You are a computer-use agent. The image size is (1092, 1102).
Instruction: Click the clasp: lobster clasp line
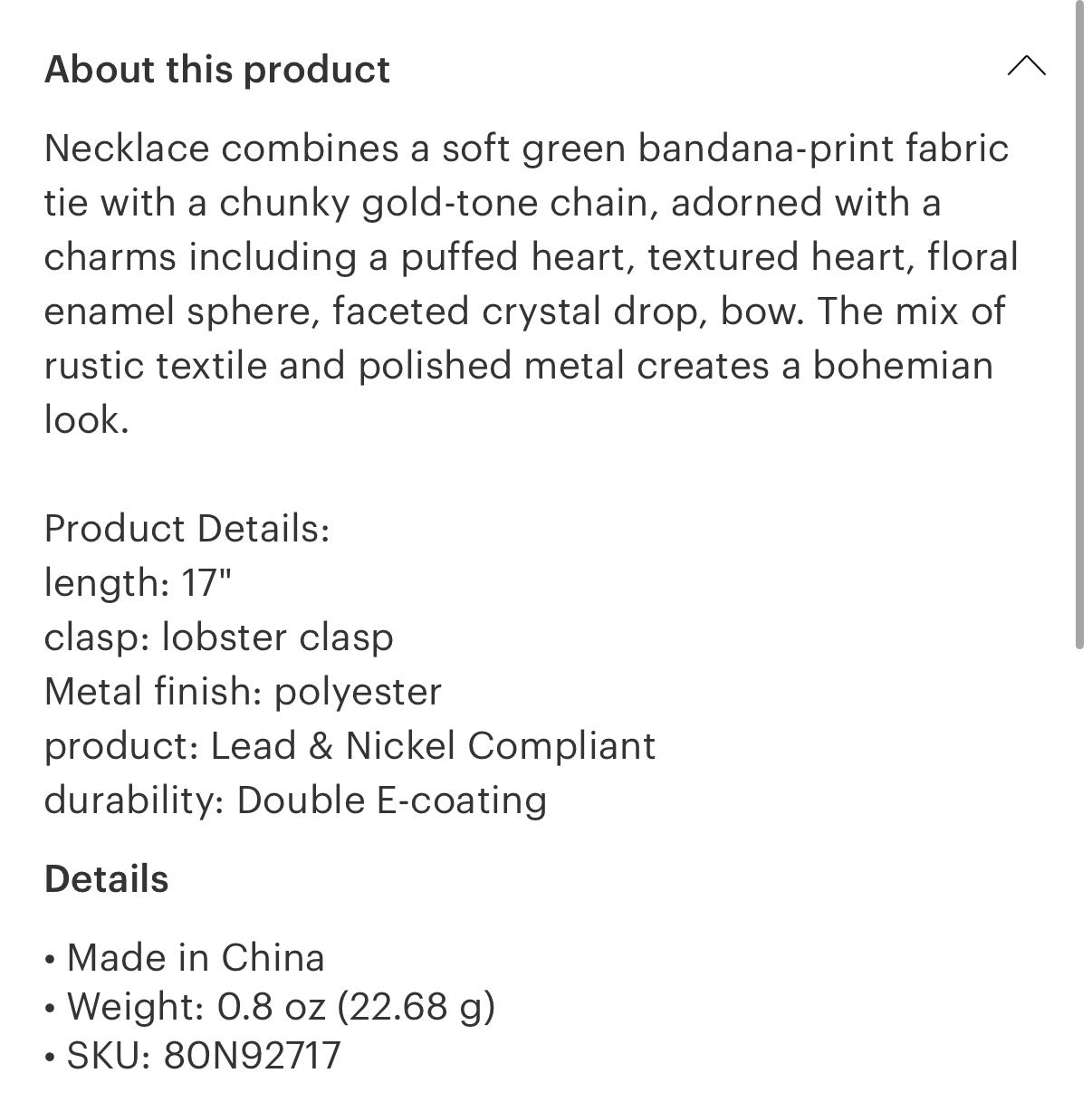tap(219, 637)
